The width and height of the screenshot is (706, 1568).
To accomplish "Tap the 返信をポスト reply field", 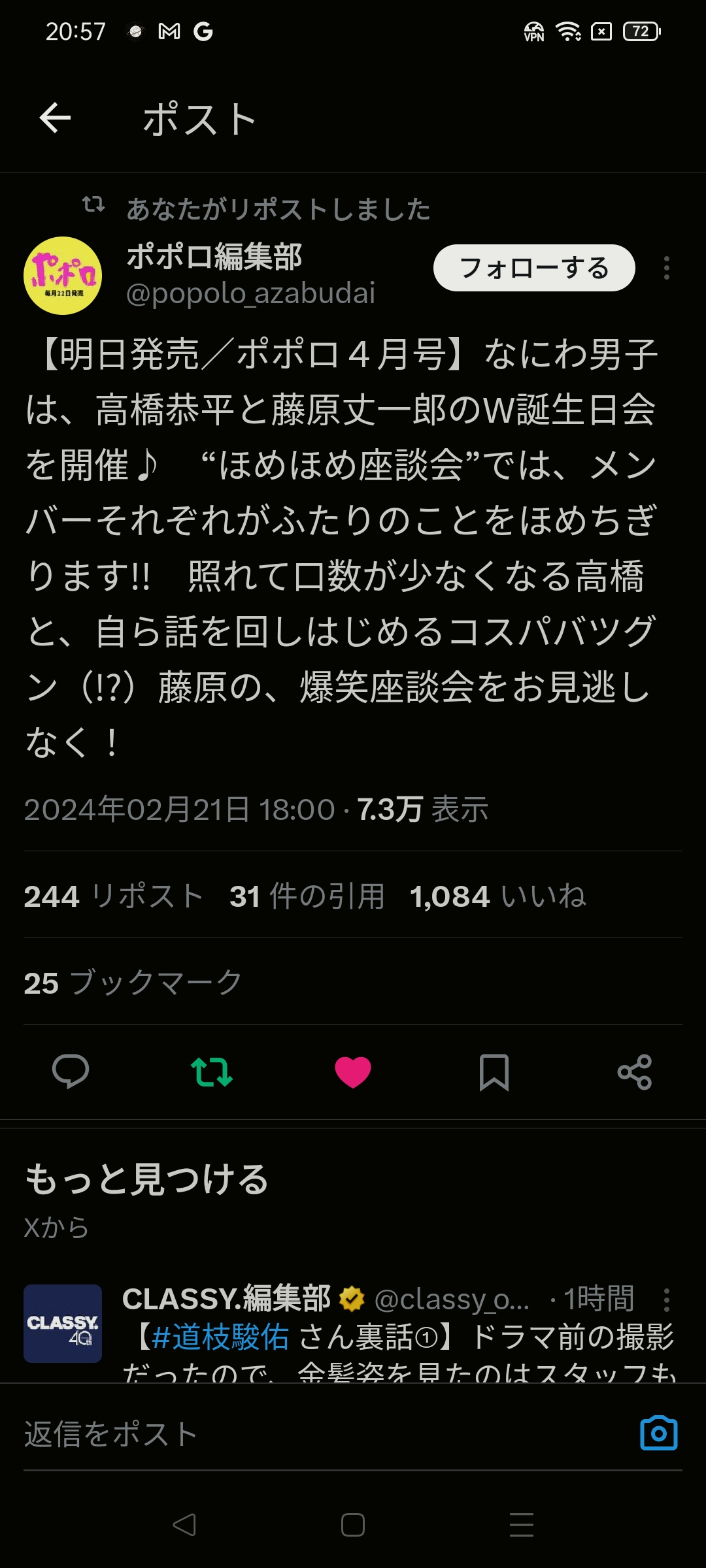I will tap(261, 1434).
